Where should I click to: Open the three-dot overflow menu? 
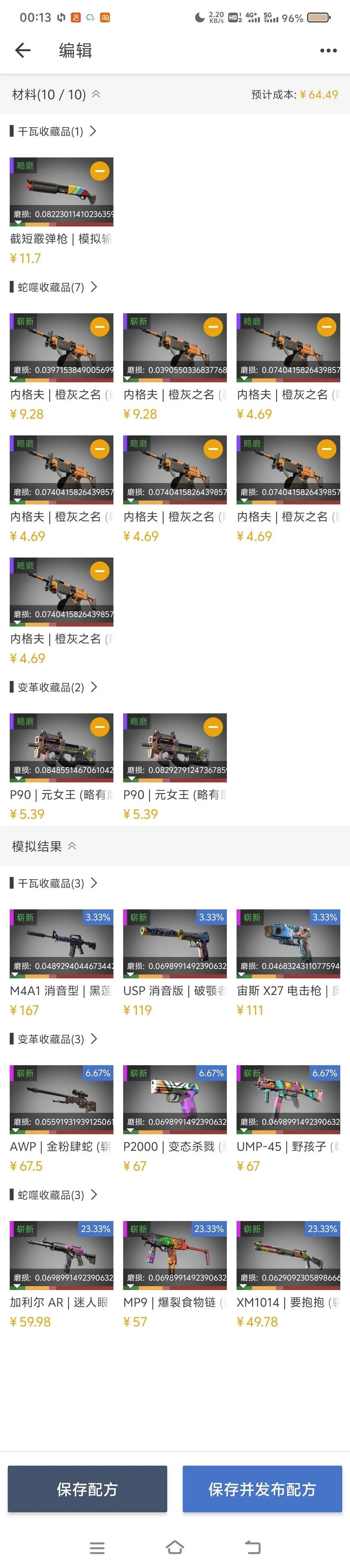tap(328, 51)
